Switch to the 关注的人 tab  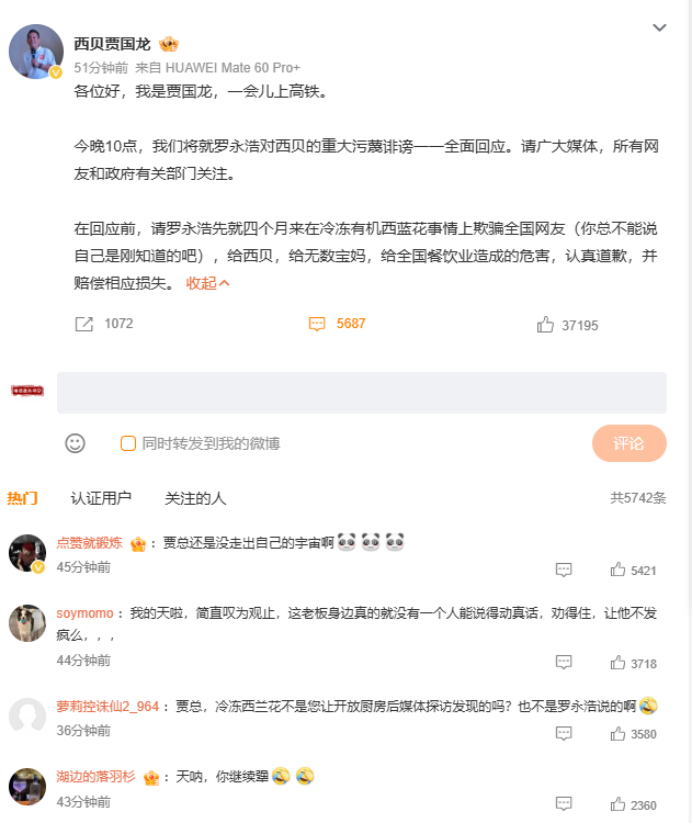point(195,498)
